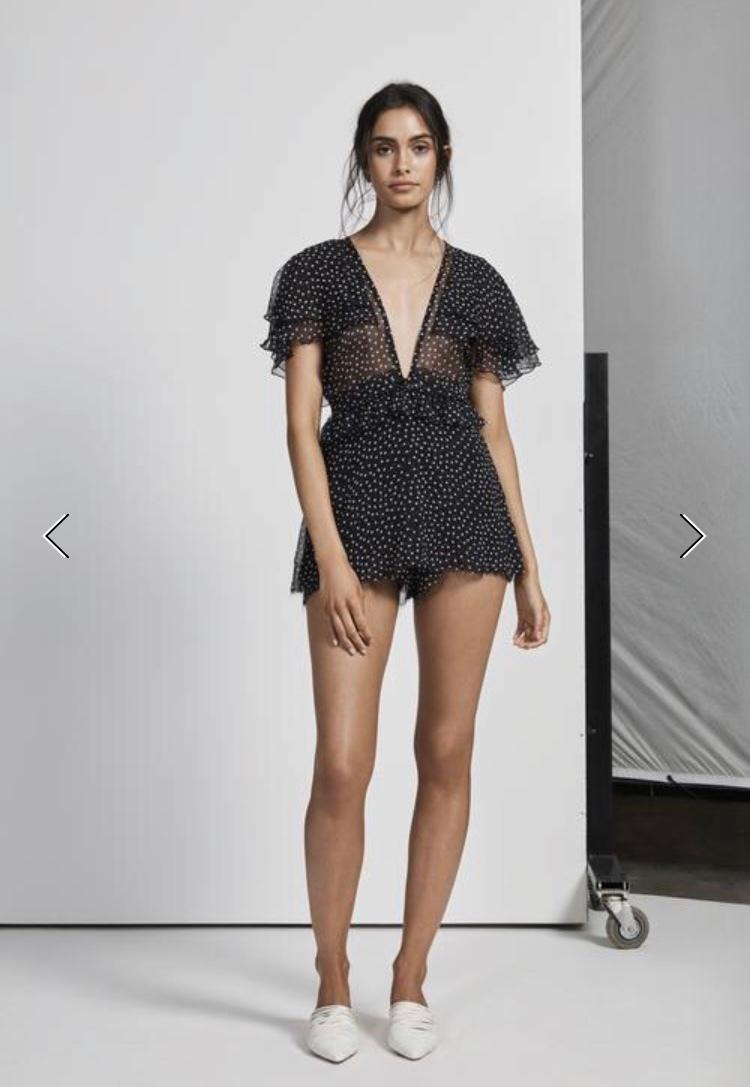750x1087 pixels.
Task: Go to the previous product photo
Action: coord(57,536)
